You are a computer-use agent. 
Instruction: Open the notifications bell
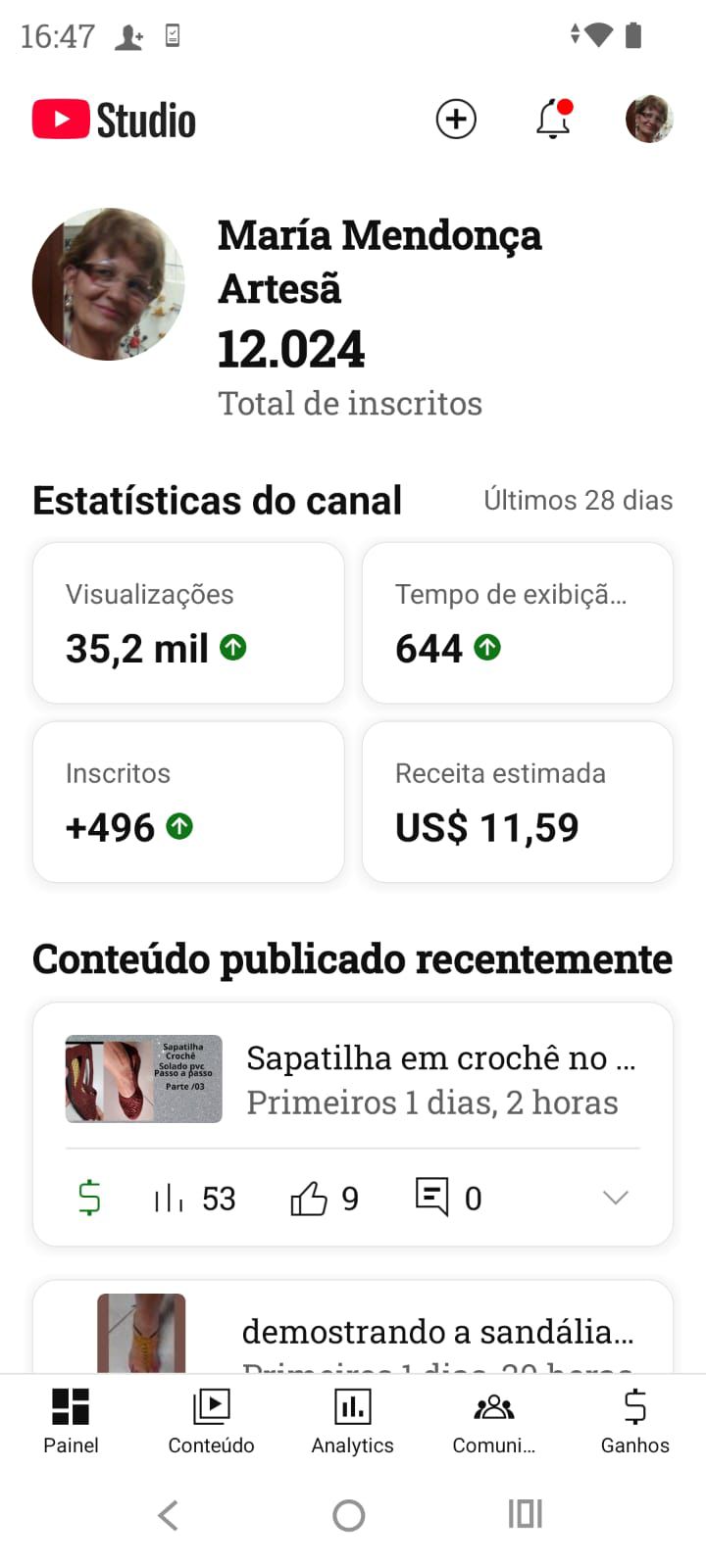tap(553, 120)
